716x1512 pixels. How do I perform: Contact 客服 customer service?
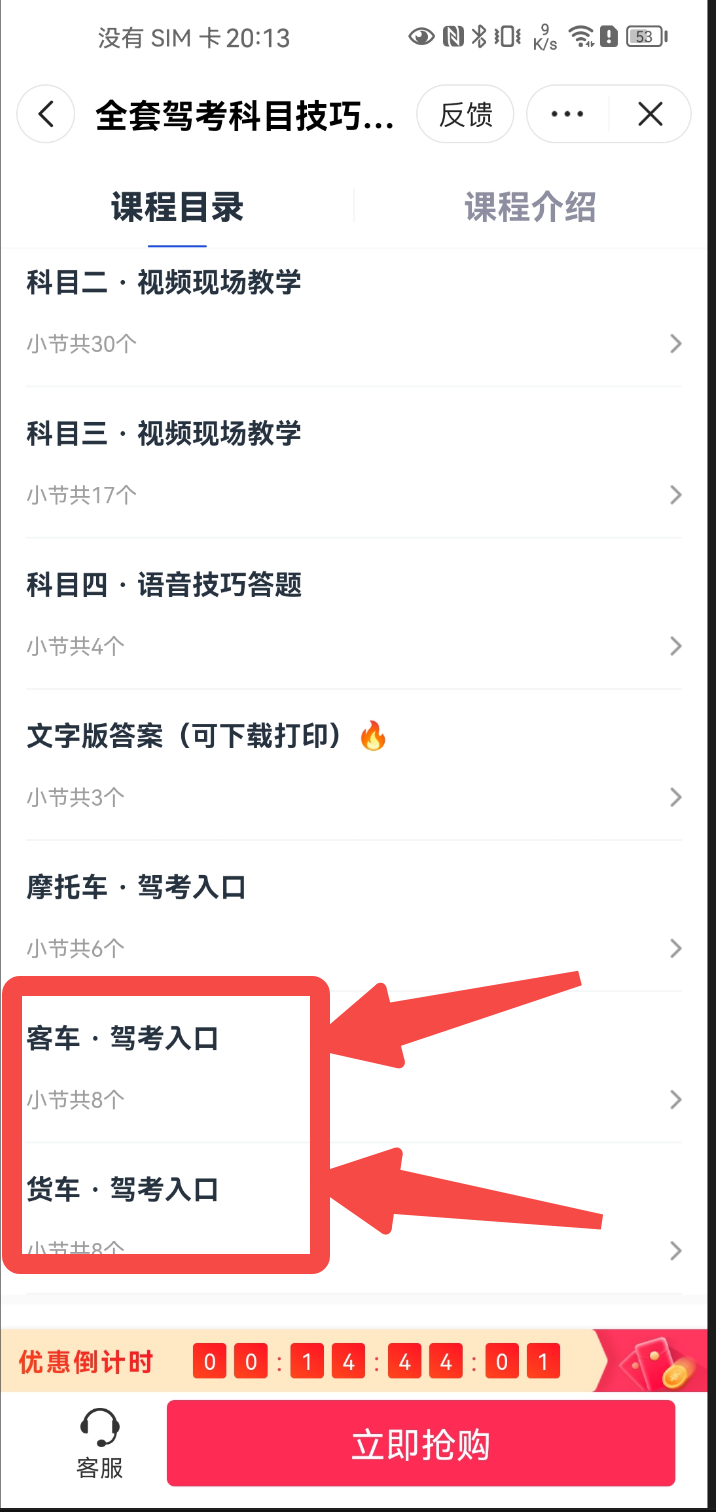click(x=100, y=1444)
